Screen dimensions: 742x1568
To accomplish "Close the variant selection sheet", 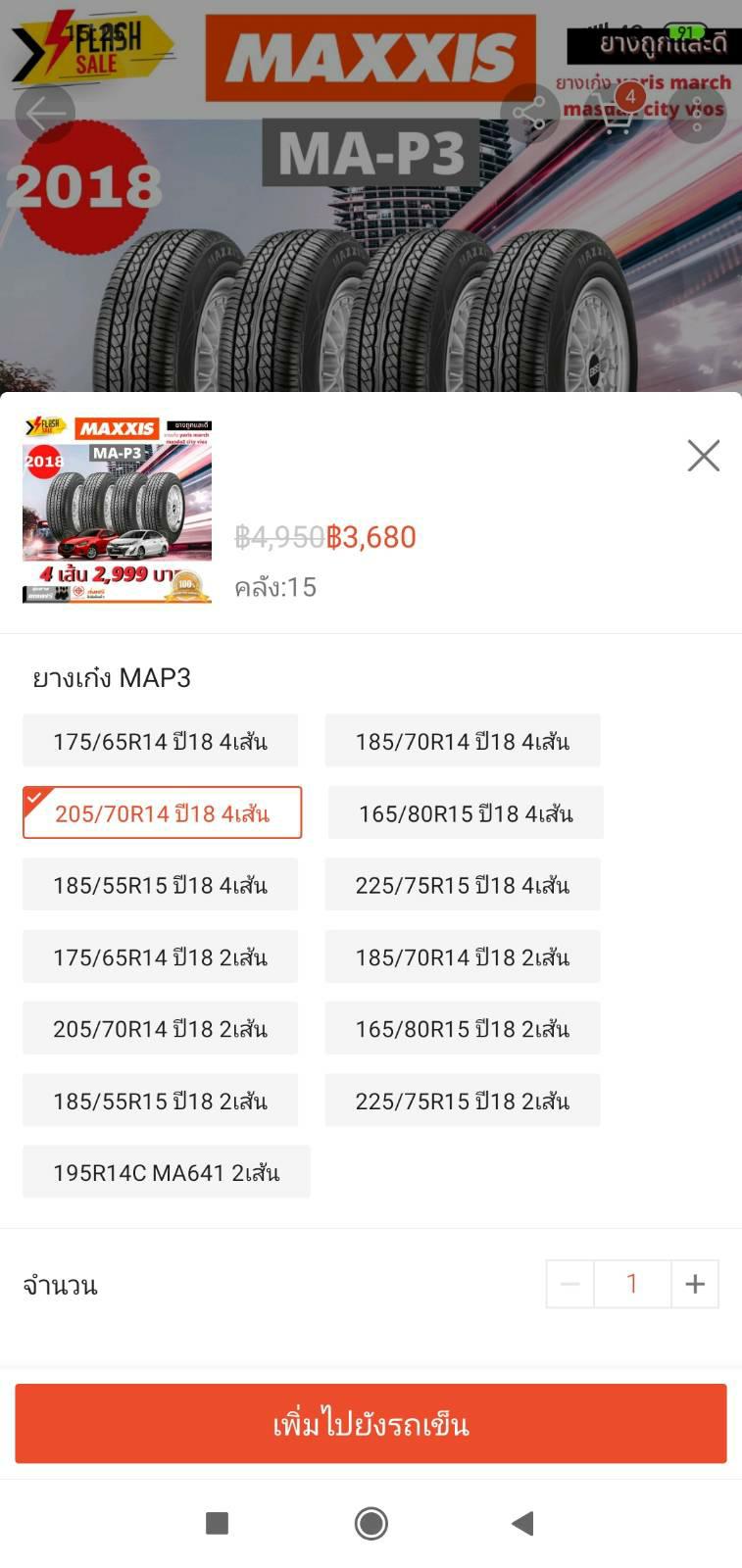I will pyautogui.click(x=703, y=456).
